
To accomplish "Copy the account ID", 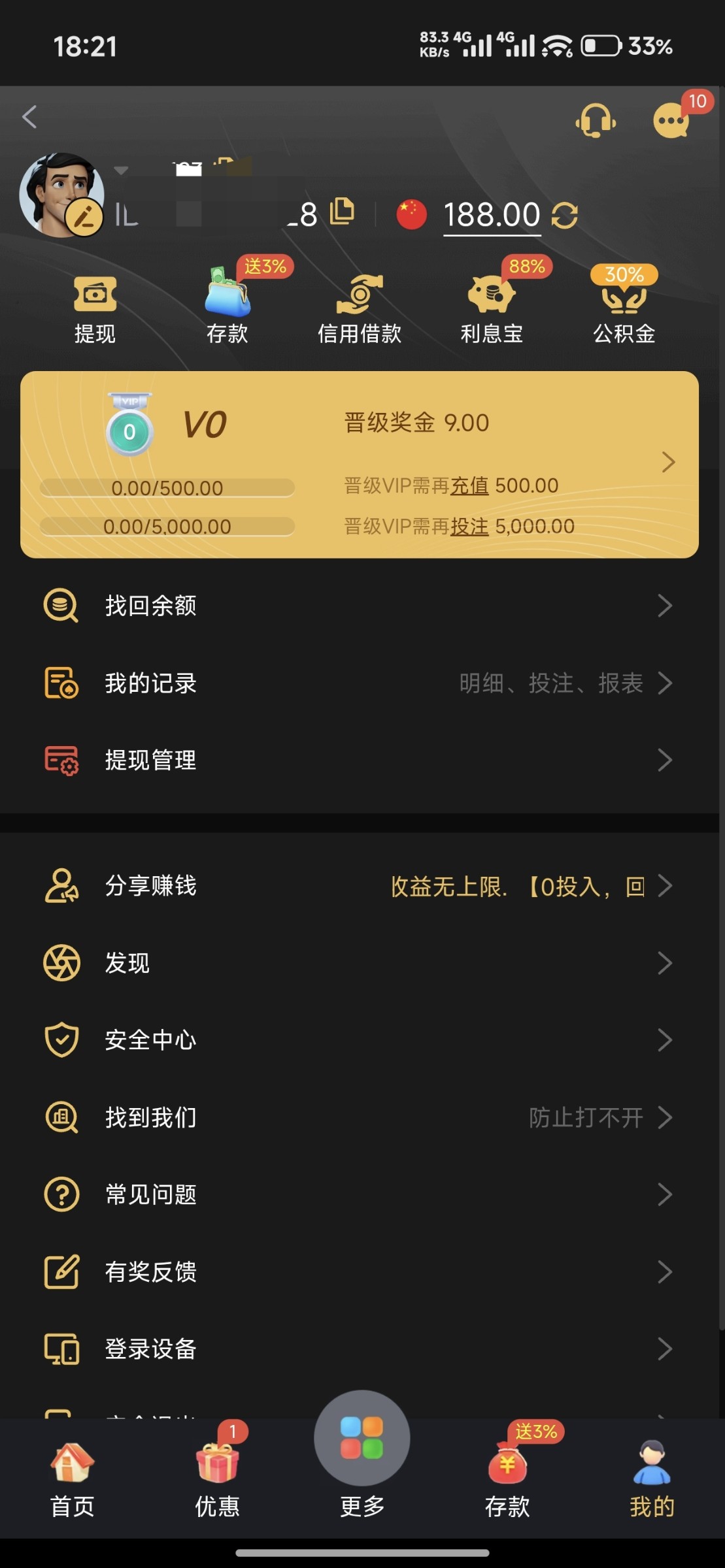I will pos(342,212).
